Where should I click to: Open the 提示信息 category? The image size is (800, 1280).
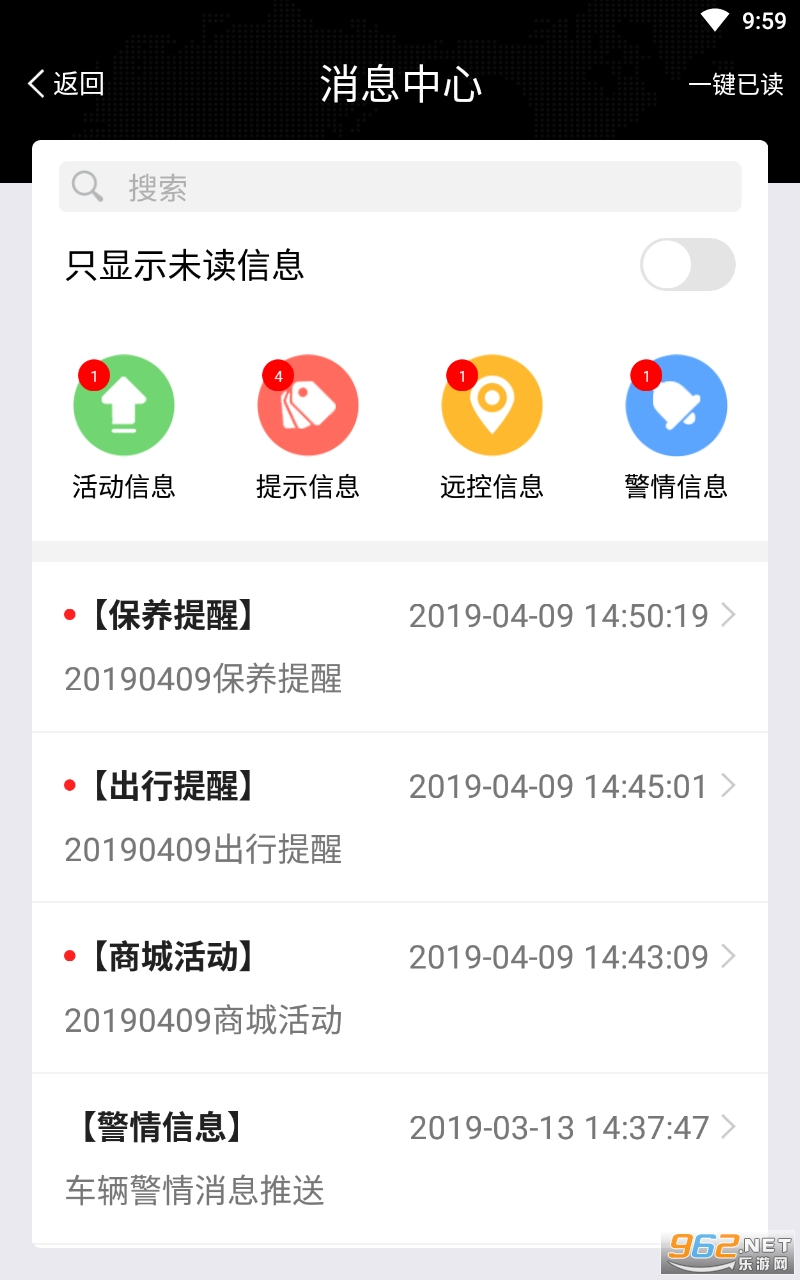point(308,406)
